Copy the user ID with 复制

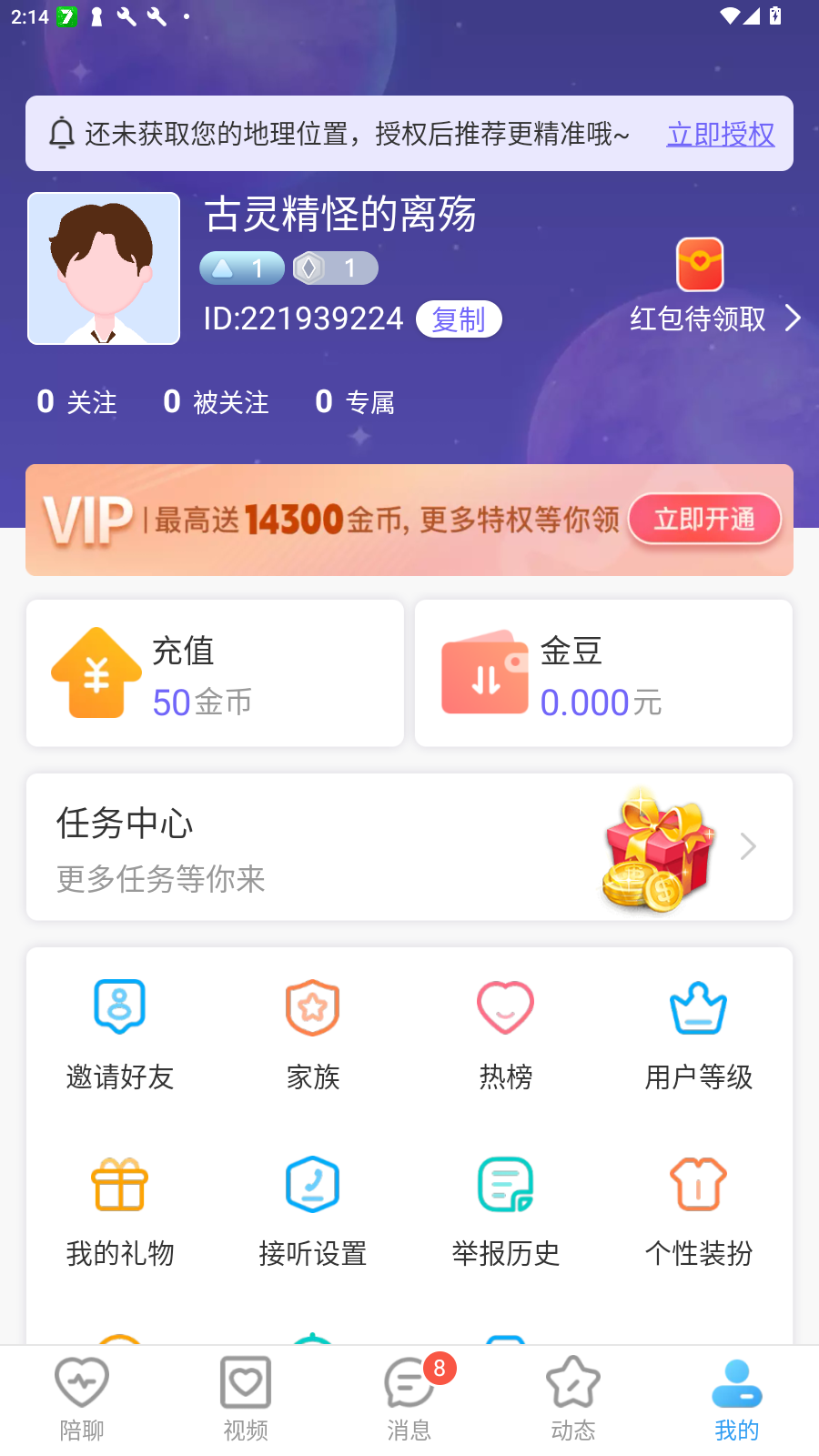[459, 319]
